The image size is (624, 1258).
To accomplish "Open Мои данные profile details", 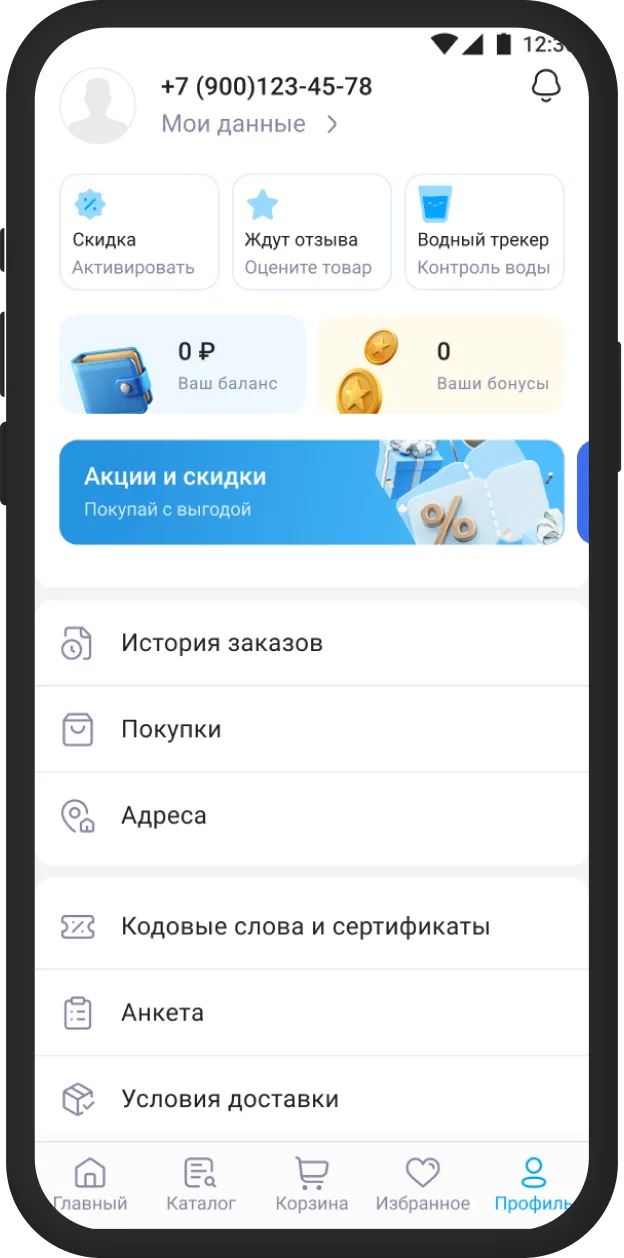I will click(250, 124).
